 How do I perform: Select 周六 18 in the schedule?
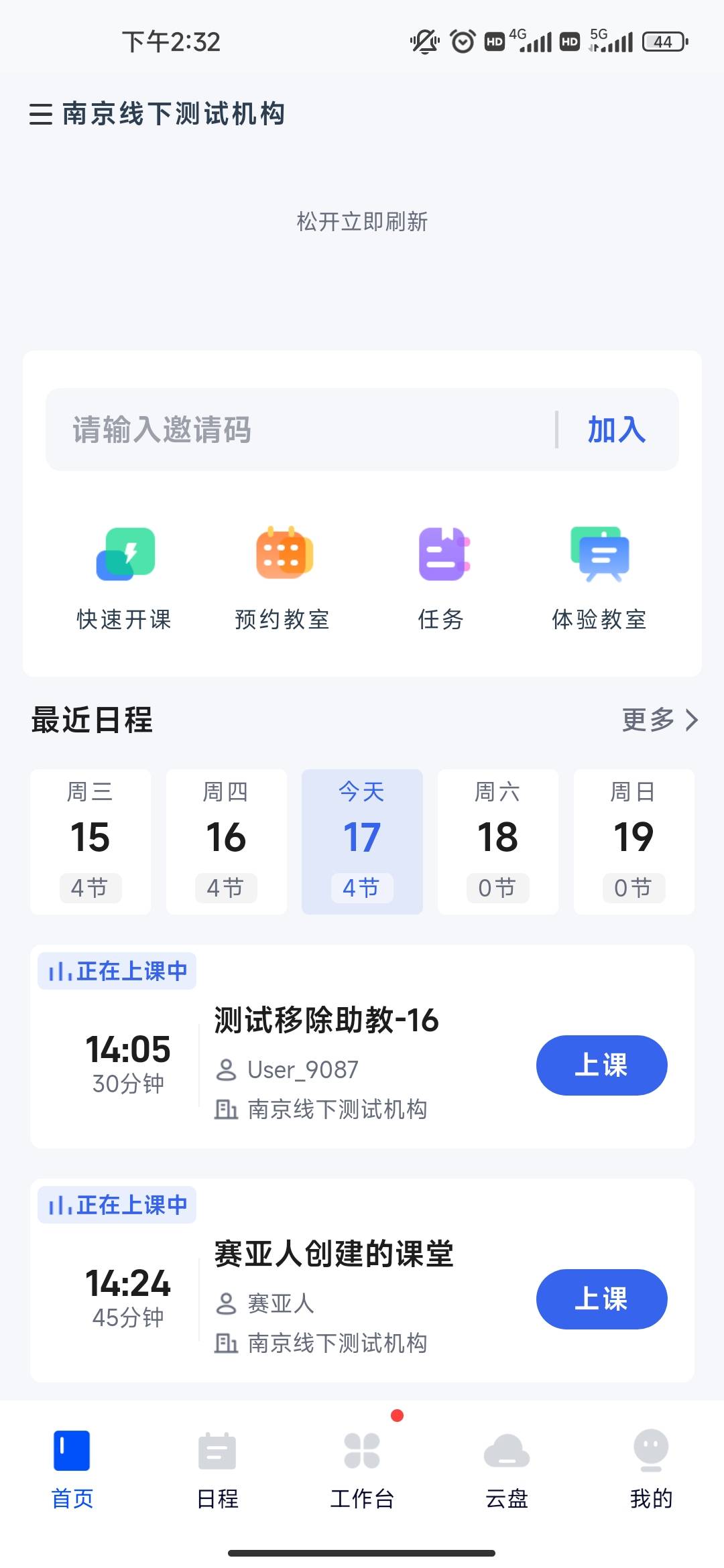pos(498,842)
